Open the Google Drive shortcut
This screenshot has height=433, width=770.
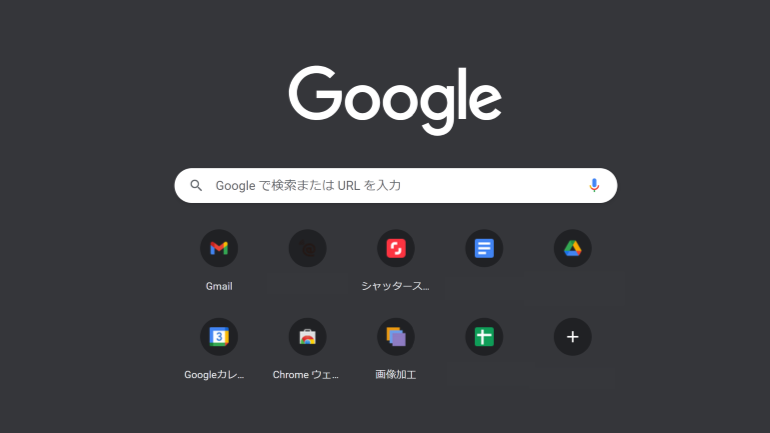point(572,248)
